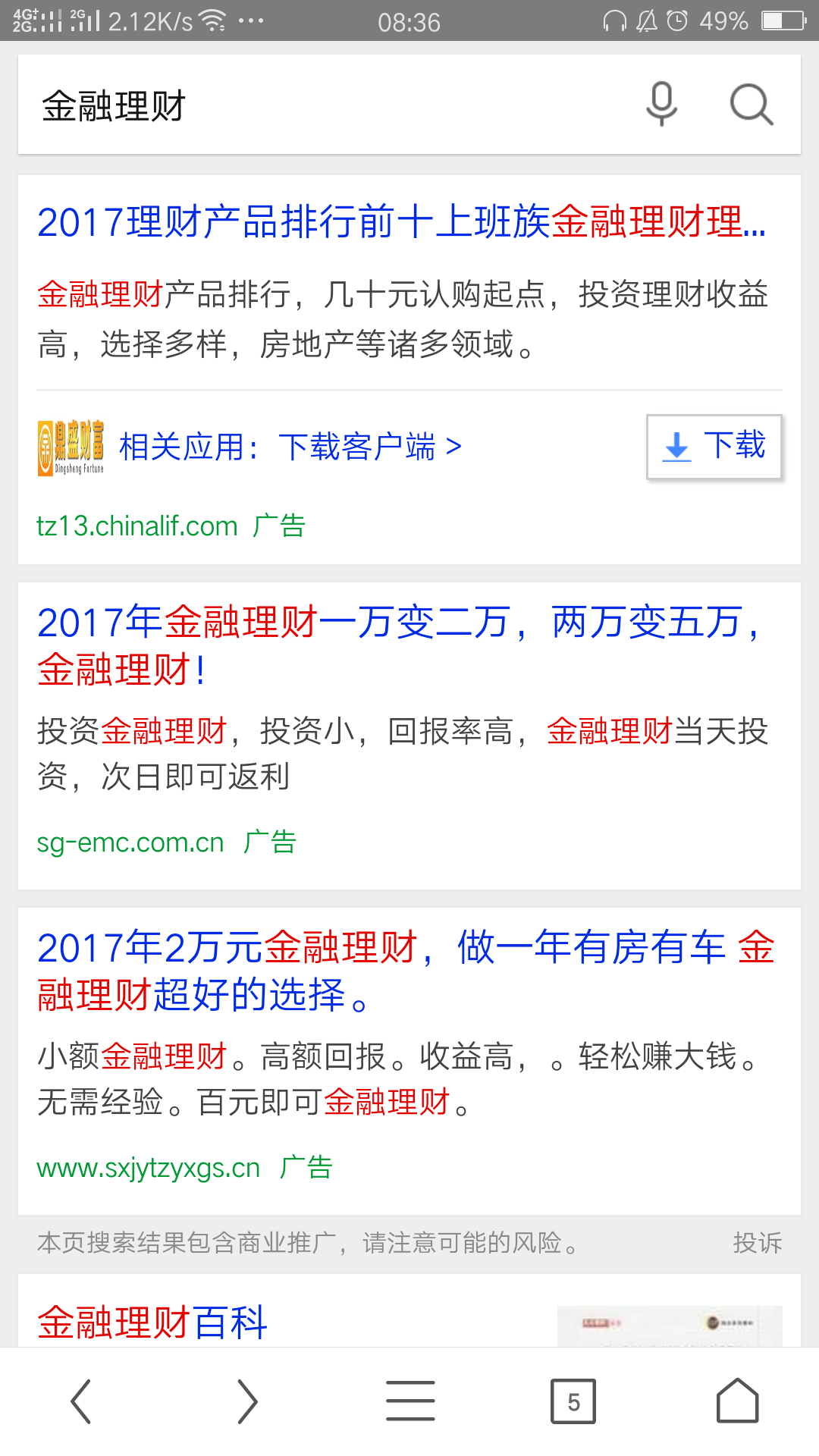
Task: Go back to the previous page
Action: coord(81,1401)
